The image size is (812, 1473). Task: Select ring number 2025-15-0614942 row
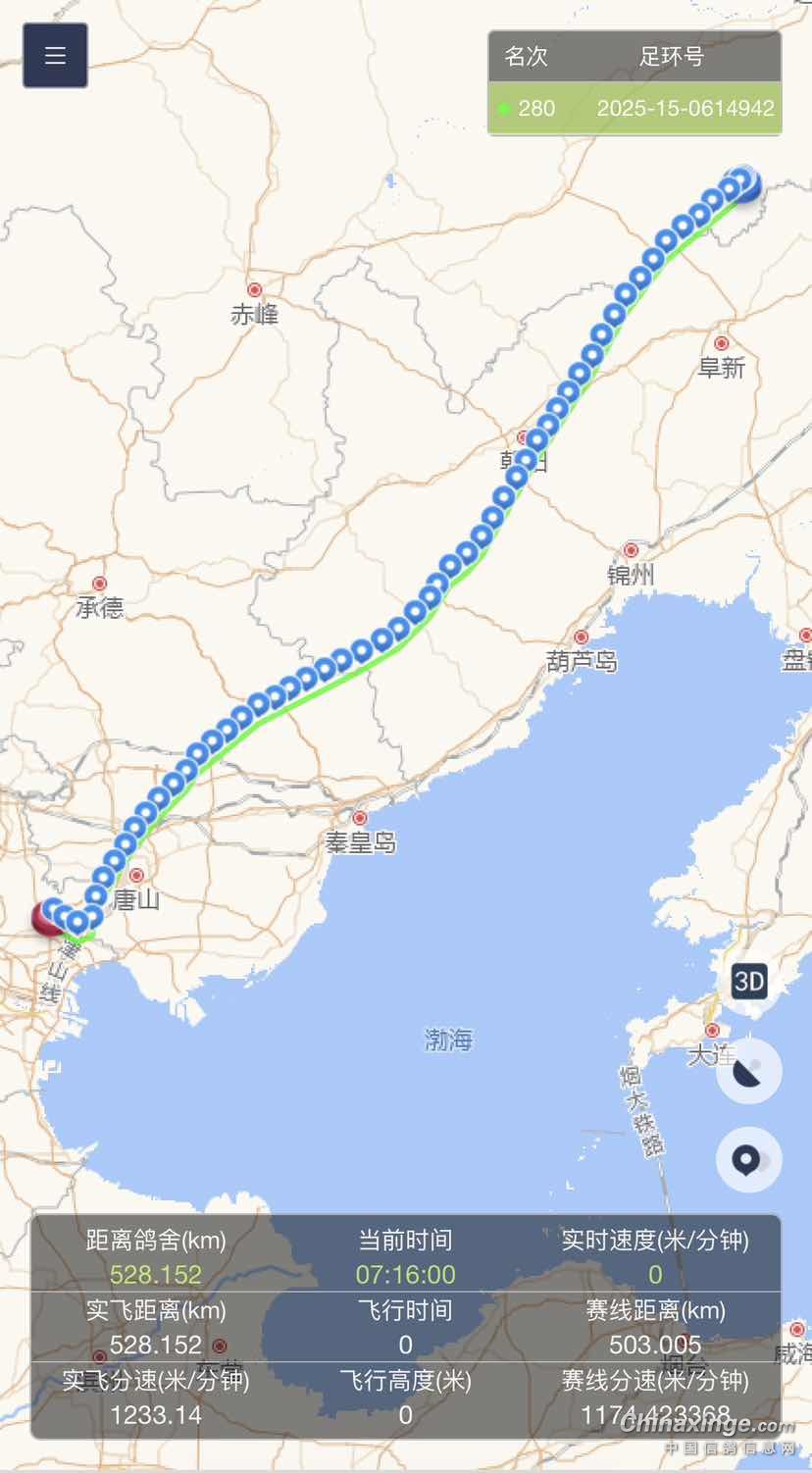(x=634, y=108)
